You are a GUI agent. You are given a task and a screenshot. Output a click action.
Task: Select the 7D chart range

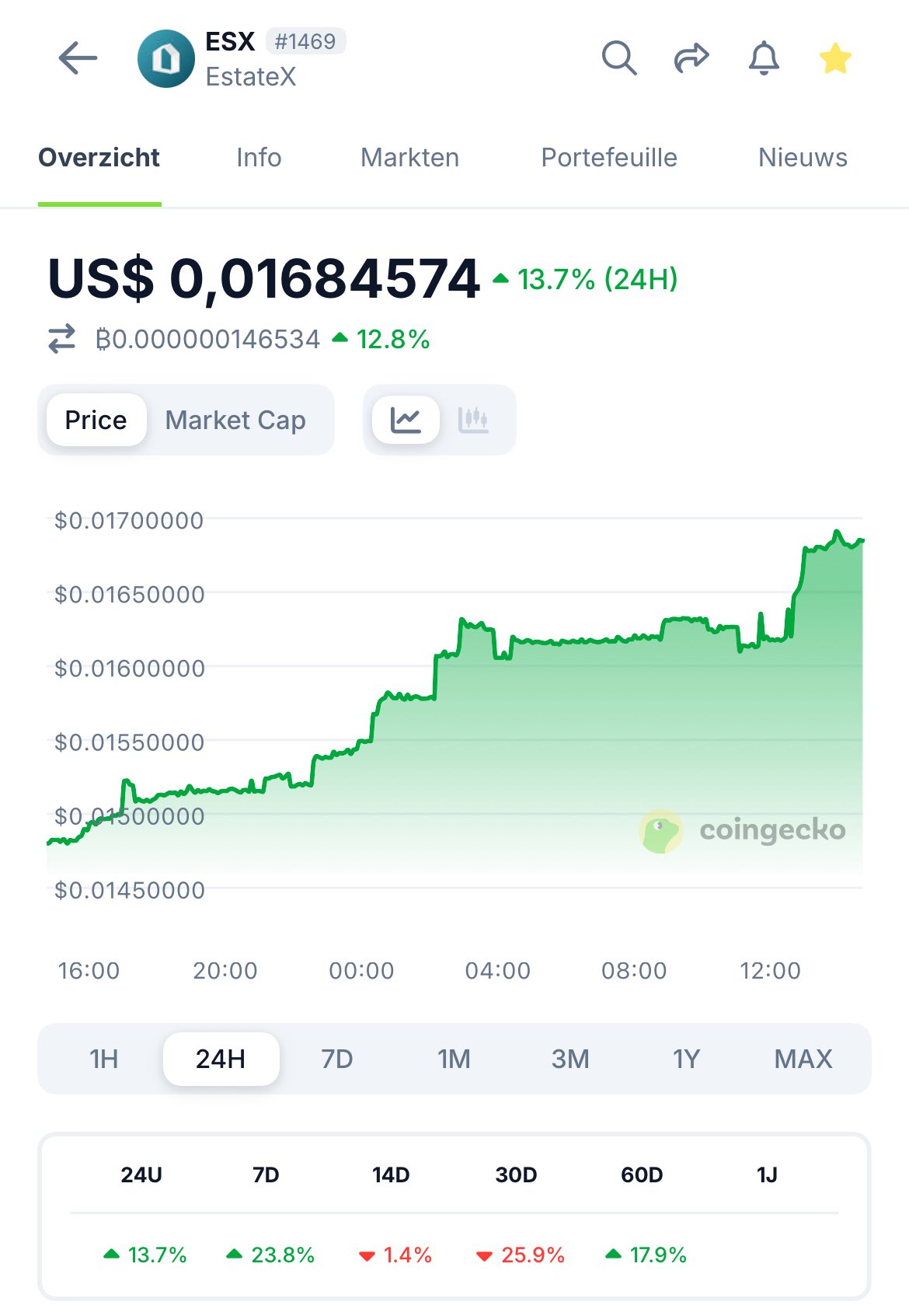click(x=337, y=1059)
